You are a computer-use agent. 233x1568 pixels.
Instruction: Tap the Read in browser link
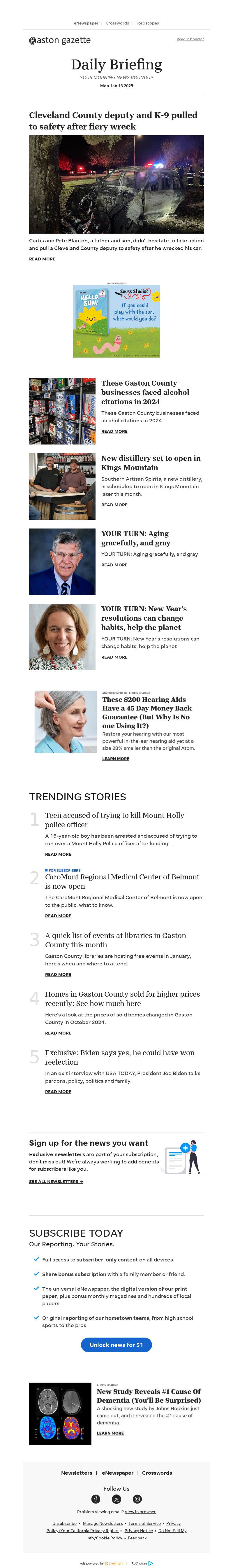(190, 39)
